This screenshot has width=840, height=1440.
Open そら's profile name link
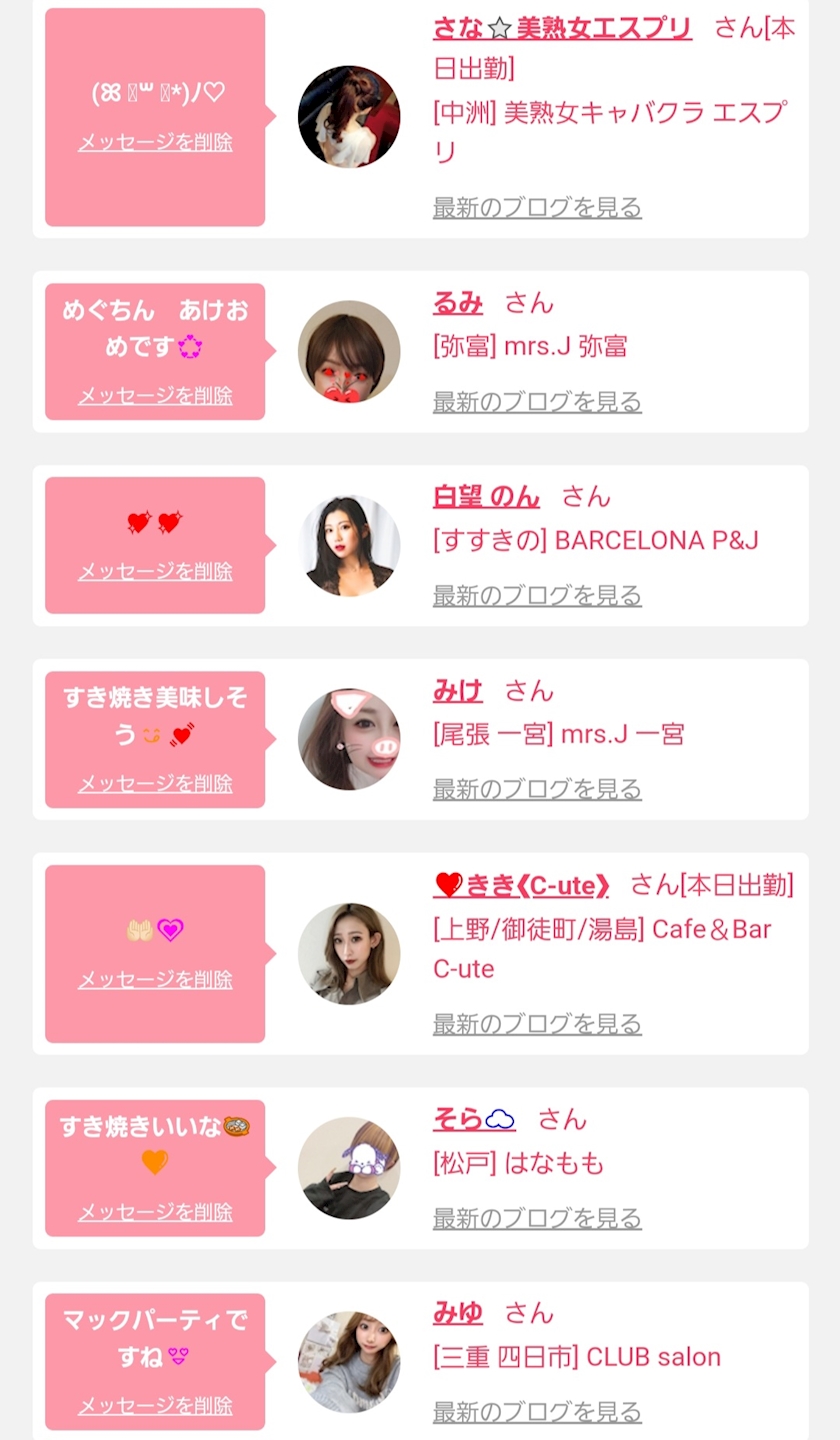click(x=474, y=1119)
